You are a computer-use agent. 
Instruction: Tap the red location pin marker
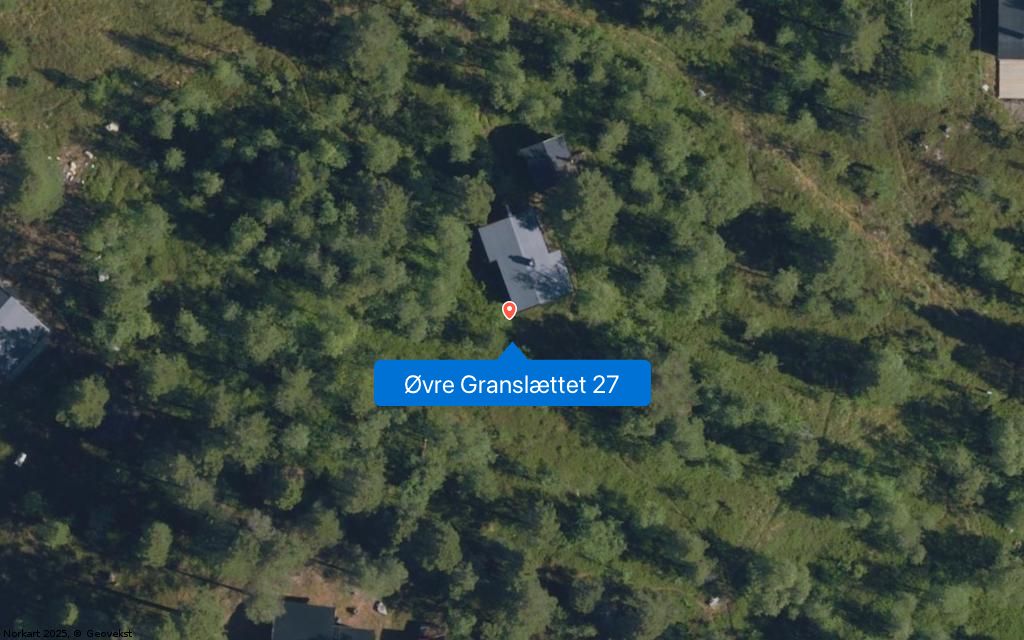[x=509, y=309]
